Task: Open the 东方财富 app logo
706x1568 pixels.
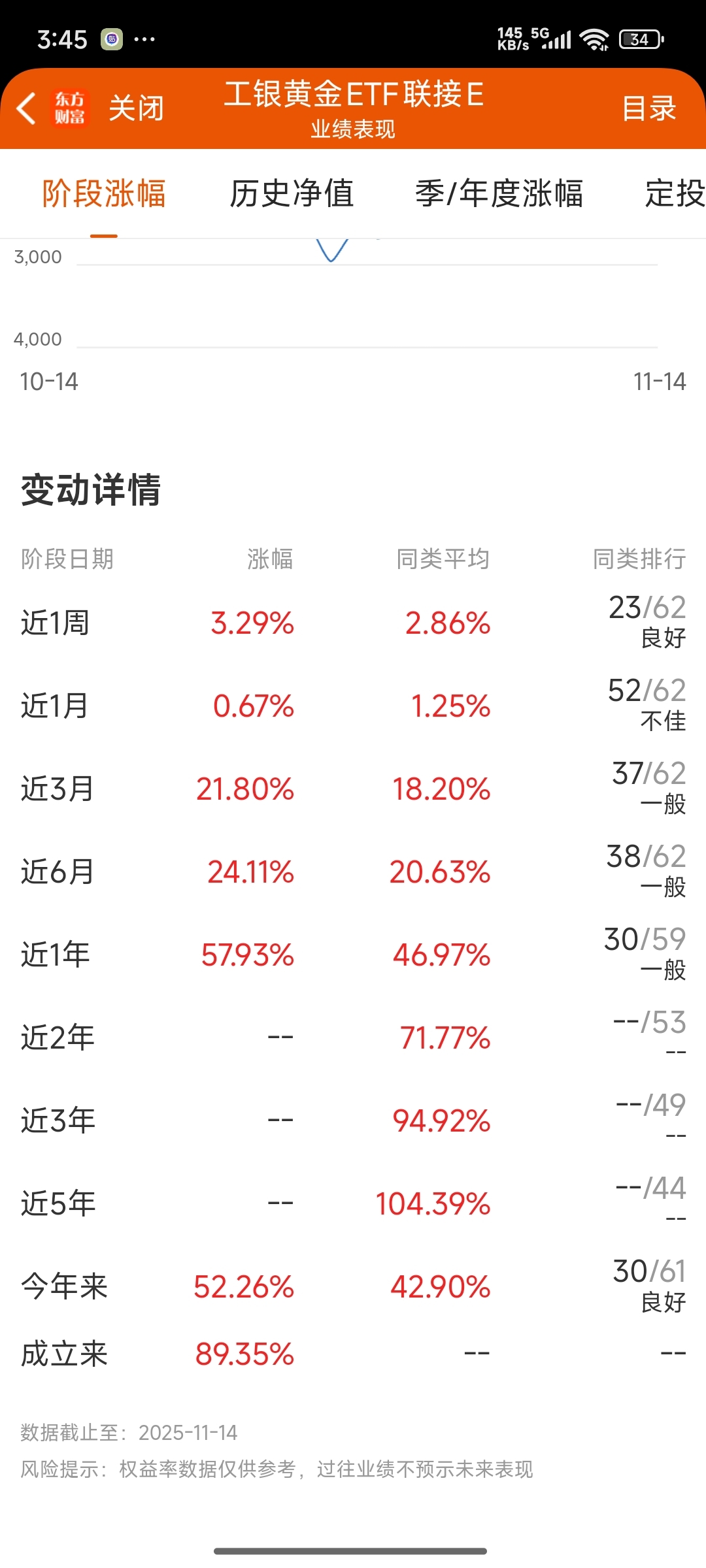Action: 70,108
